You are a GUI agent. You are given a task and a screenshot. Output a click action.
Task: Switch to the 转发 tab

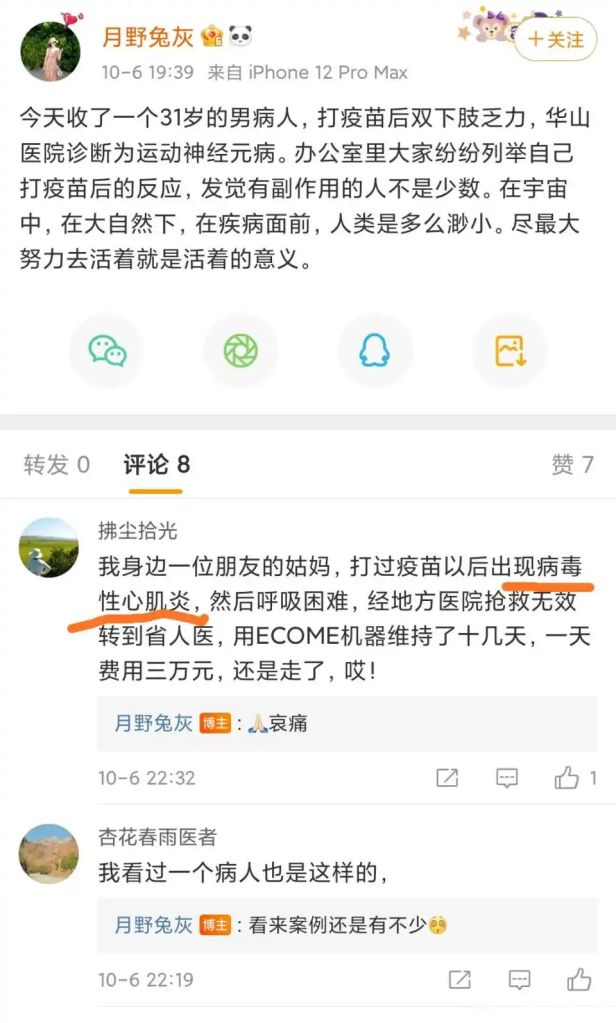(57, 464)
